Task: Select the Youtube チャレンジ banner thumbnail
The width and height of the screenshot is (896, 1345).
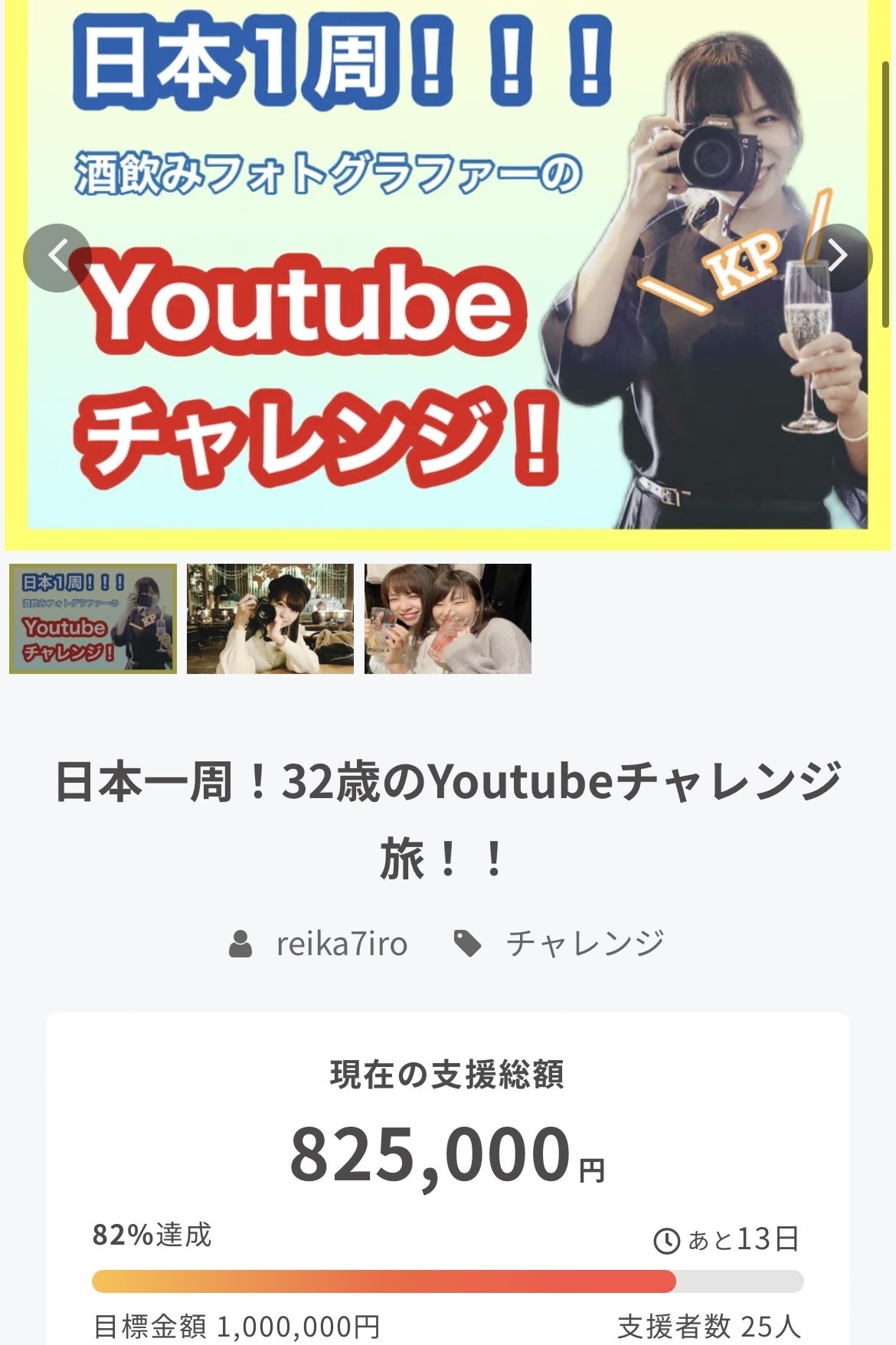Action: pos(93,619)
